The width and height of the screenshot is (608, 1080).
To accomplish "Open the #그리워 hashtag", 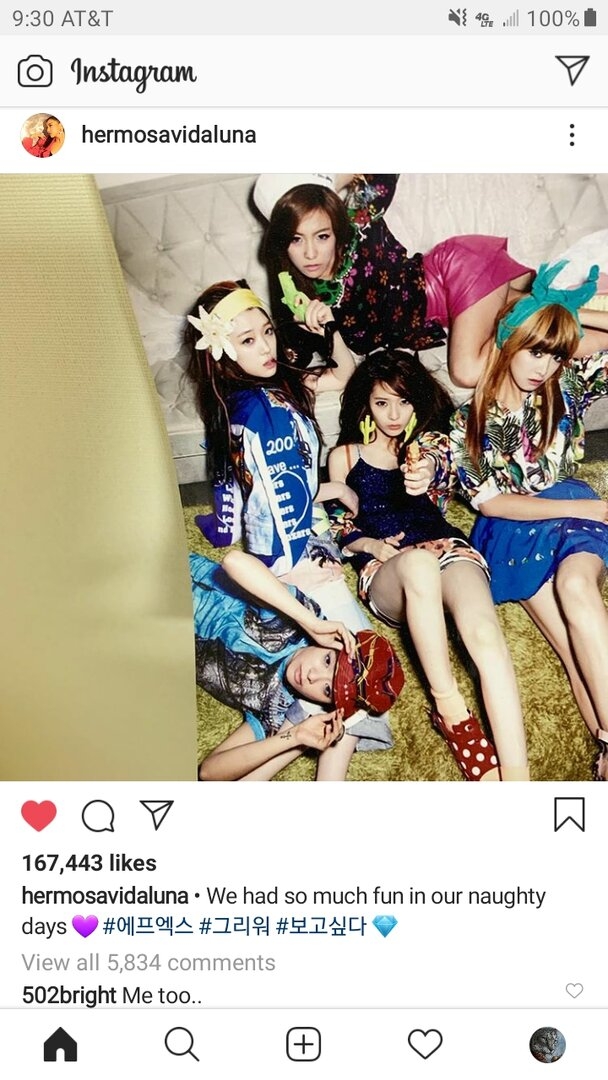I will [234, 926].
